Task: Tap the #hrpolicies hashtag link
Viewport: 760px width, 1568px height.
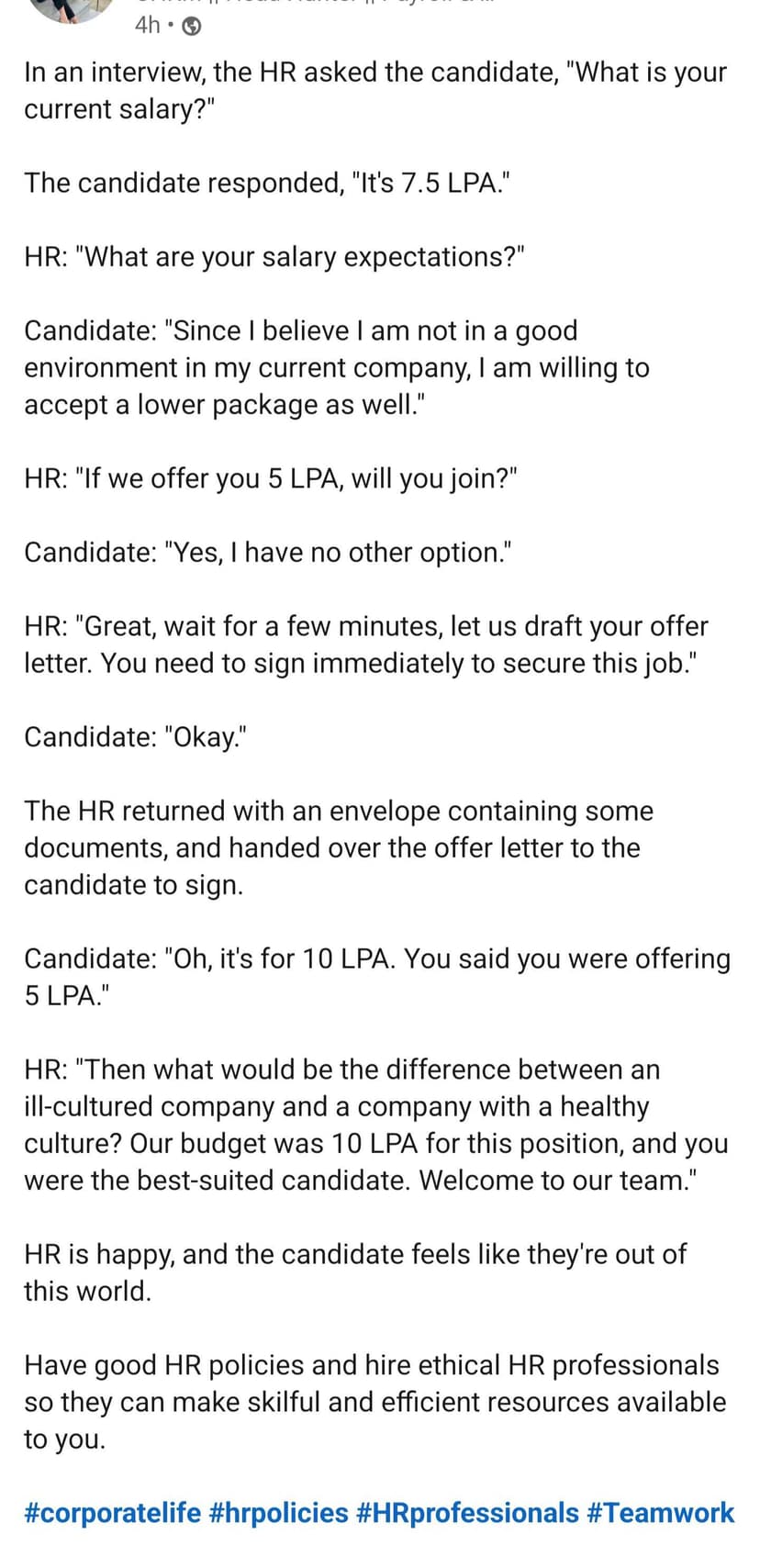Action: [x=279, y=1512]
